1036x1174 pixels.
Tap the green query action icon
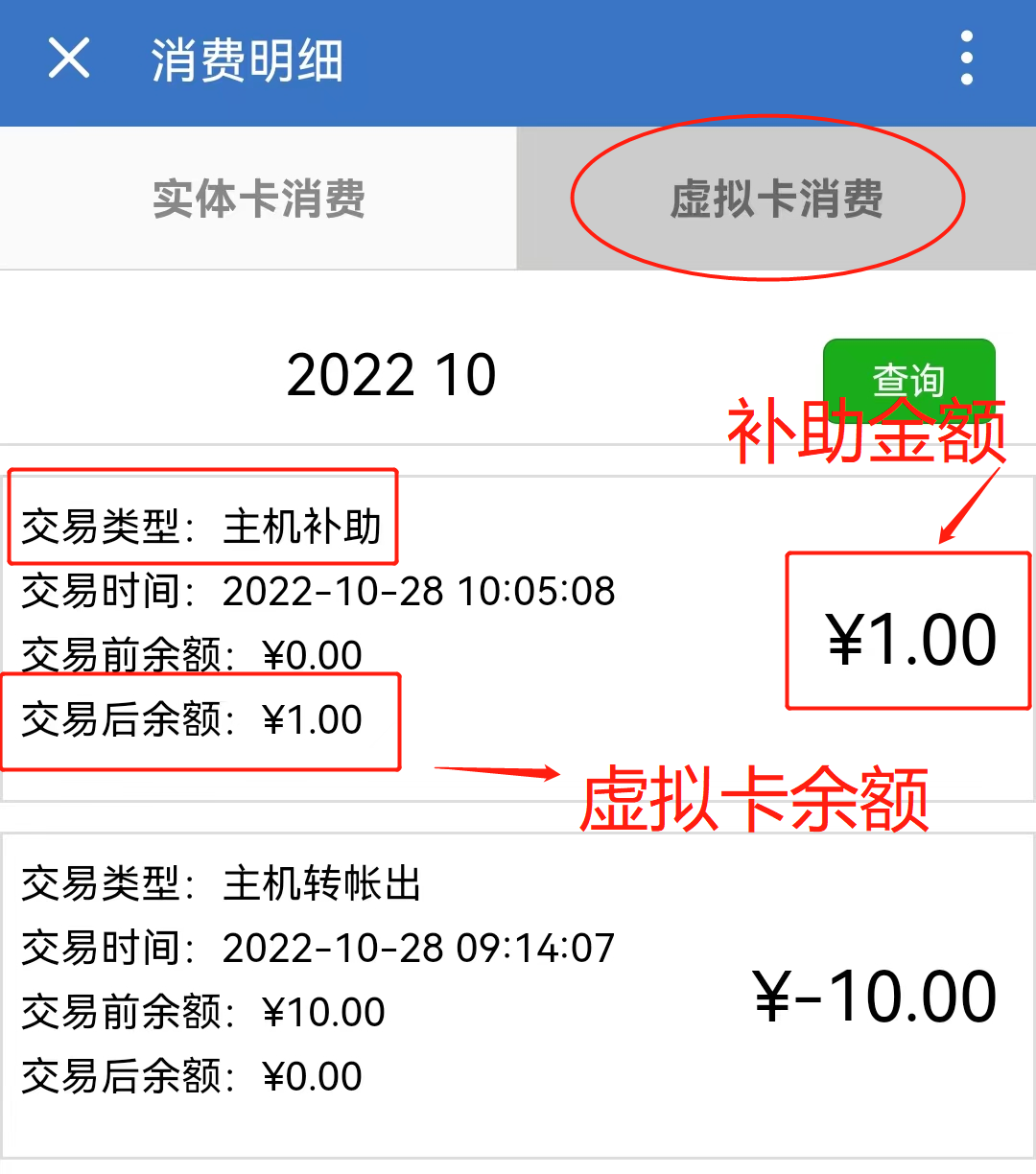(907, 380)
